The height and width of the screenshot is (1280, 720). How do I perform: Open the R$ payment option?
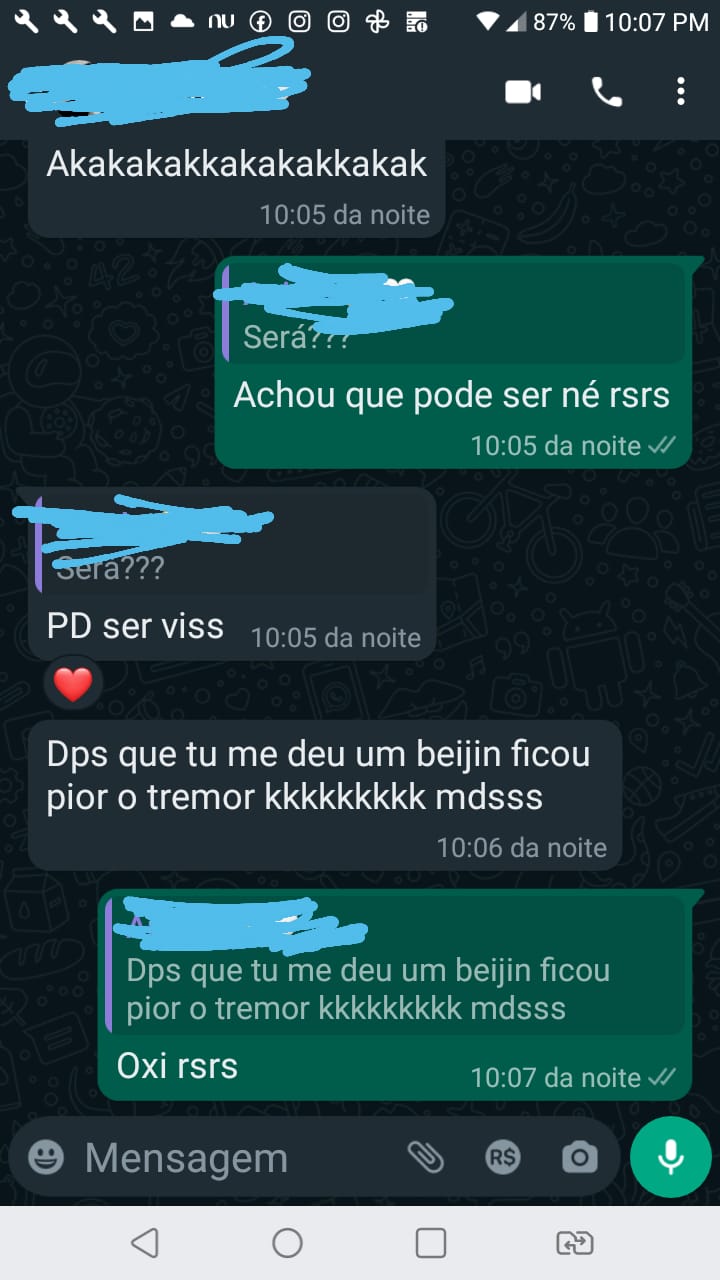coord(502,1158)
